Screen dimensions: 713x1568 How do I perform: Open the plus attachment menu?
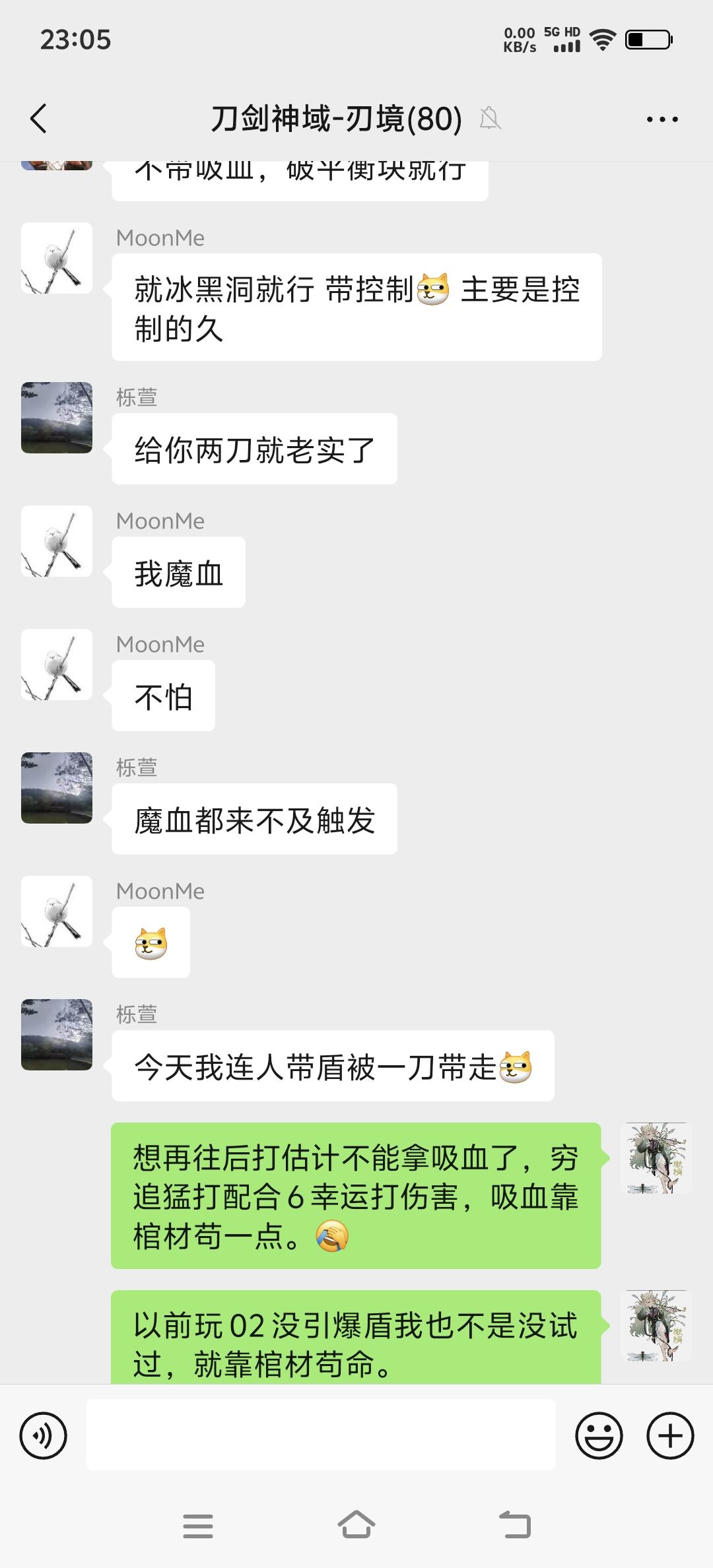[x=670, y=1436]
